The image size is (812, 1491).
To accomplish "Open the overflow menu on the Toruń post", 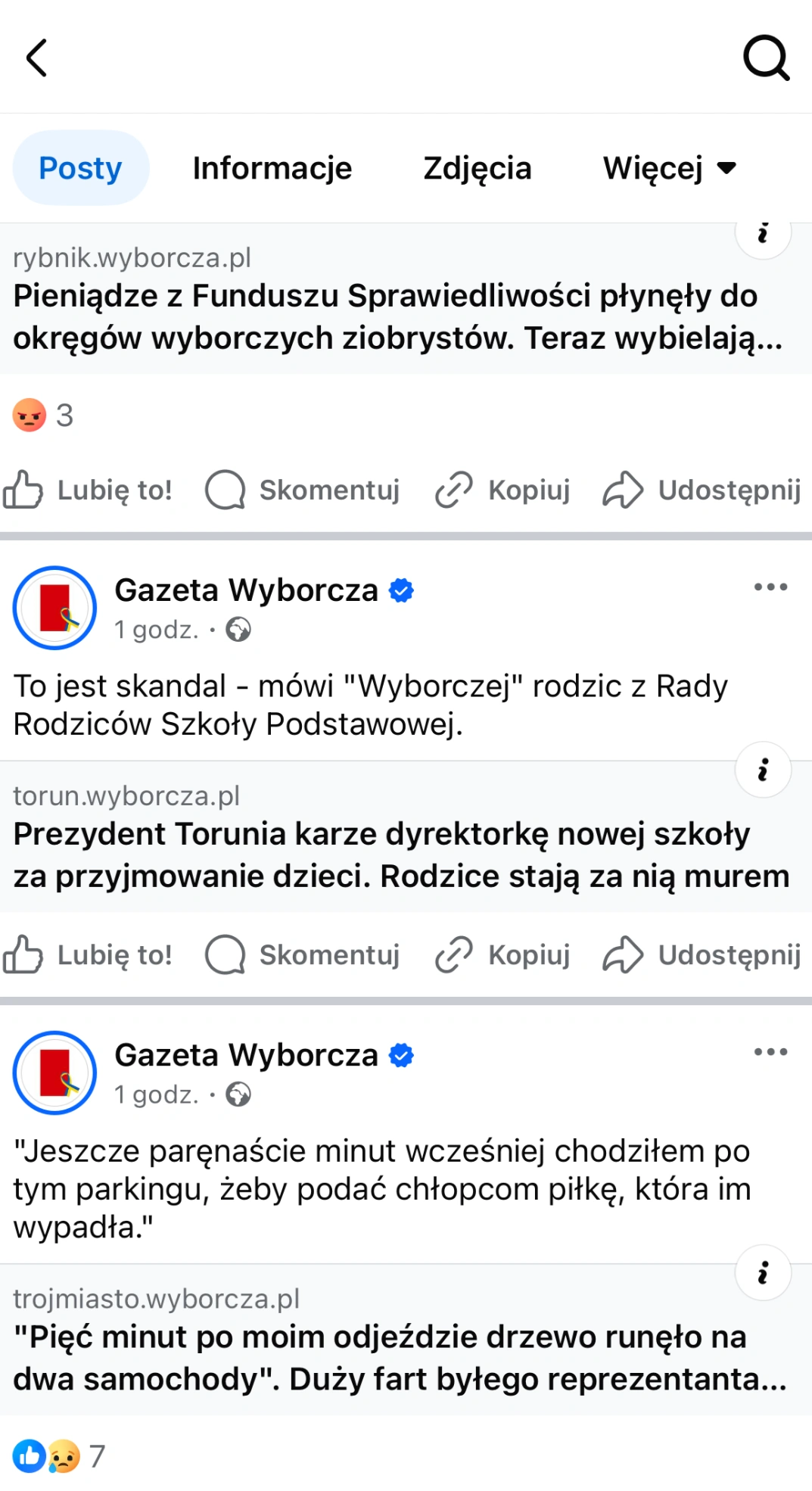I will pos(770,587).
